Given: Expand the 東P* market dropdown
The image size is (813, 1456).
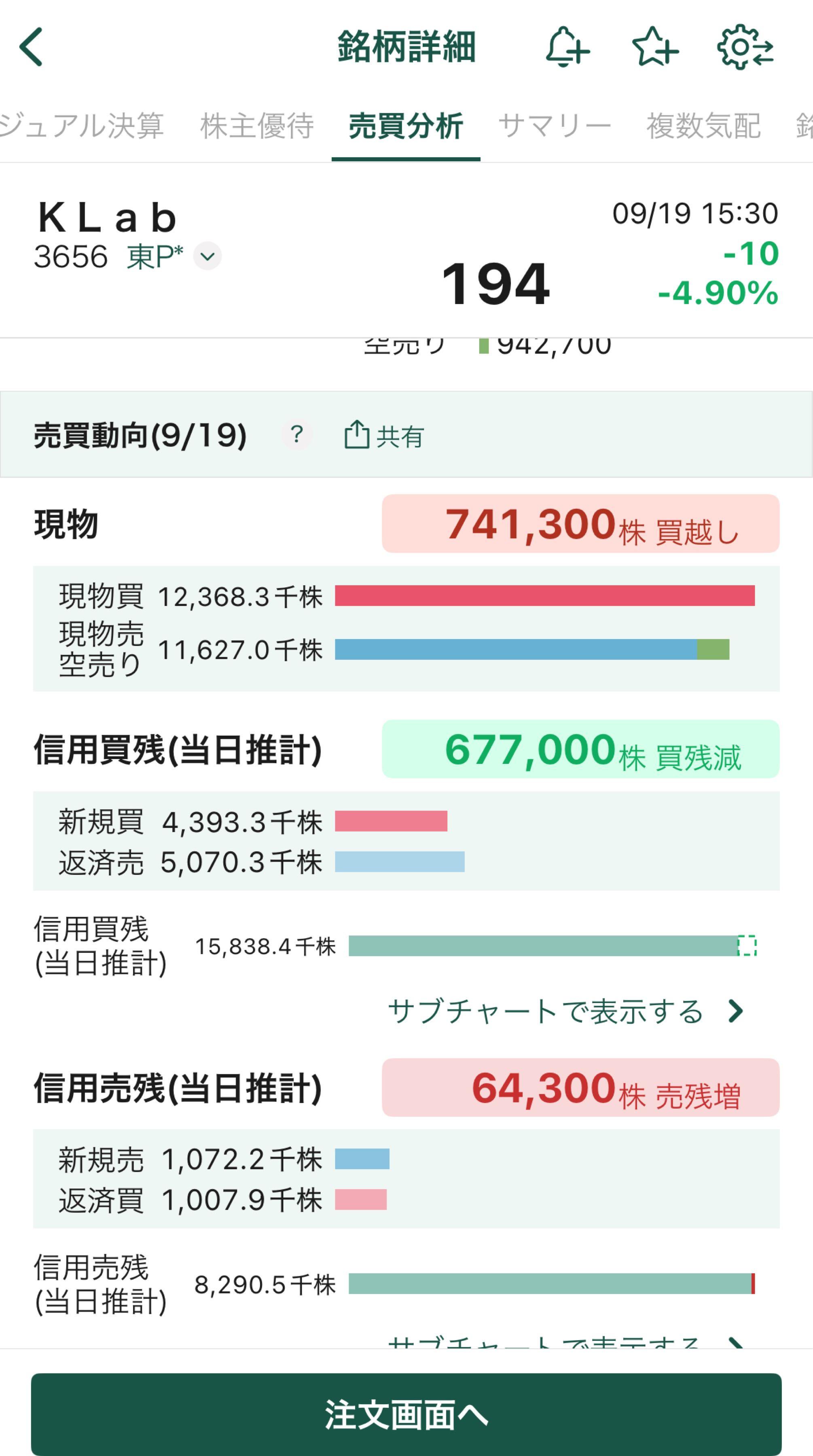Looking at the screenshot, I should (x=207, y=256).
